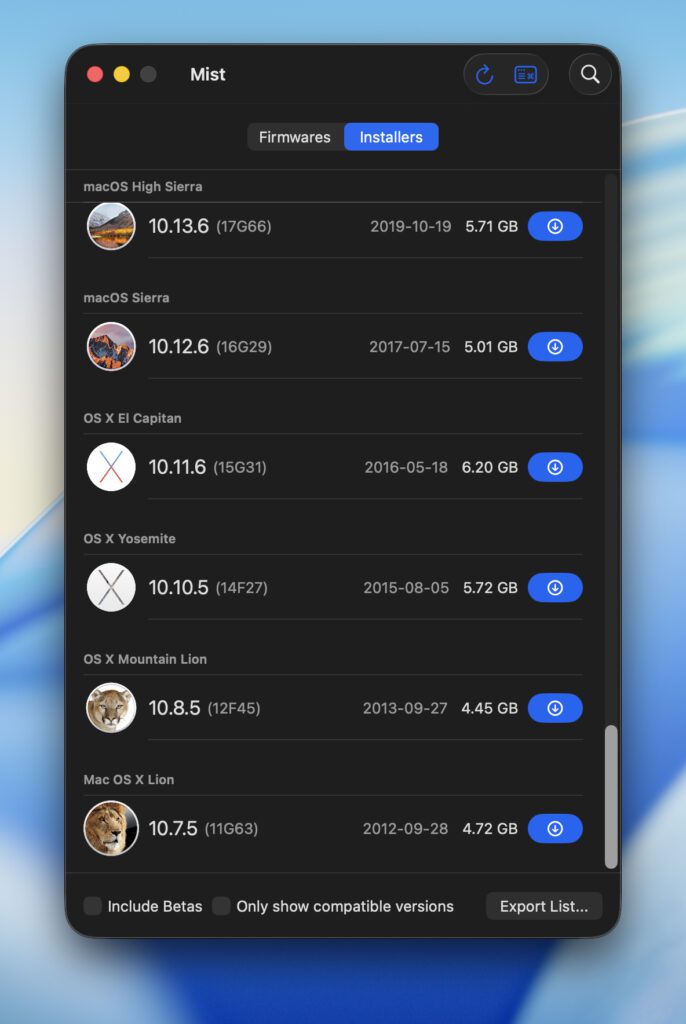Open the activity log icon
The width and height of the screenshot is (686, 1024).
coord(526,74)
